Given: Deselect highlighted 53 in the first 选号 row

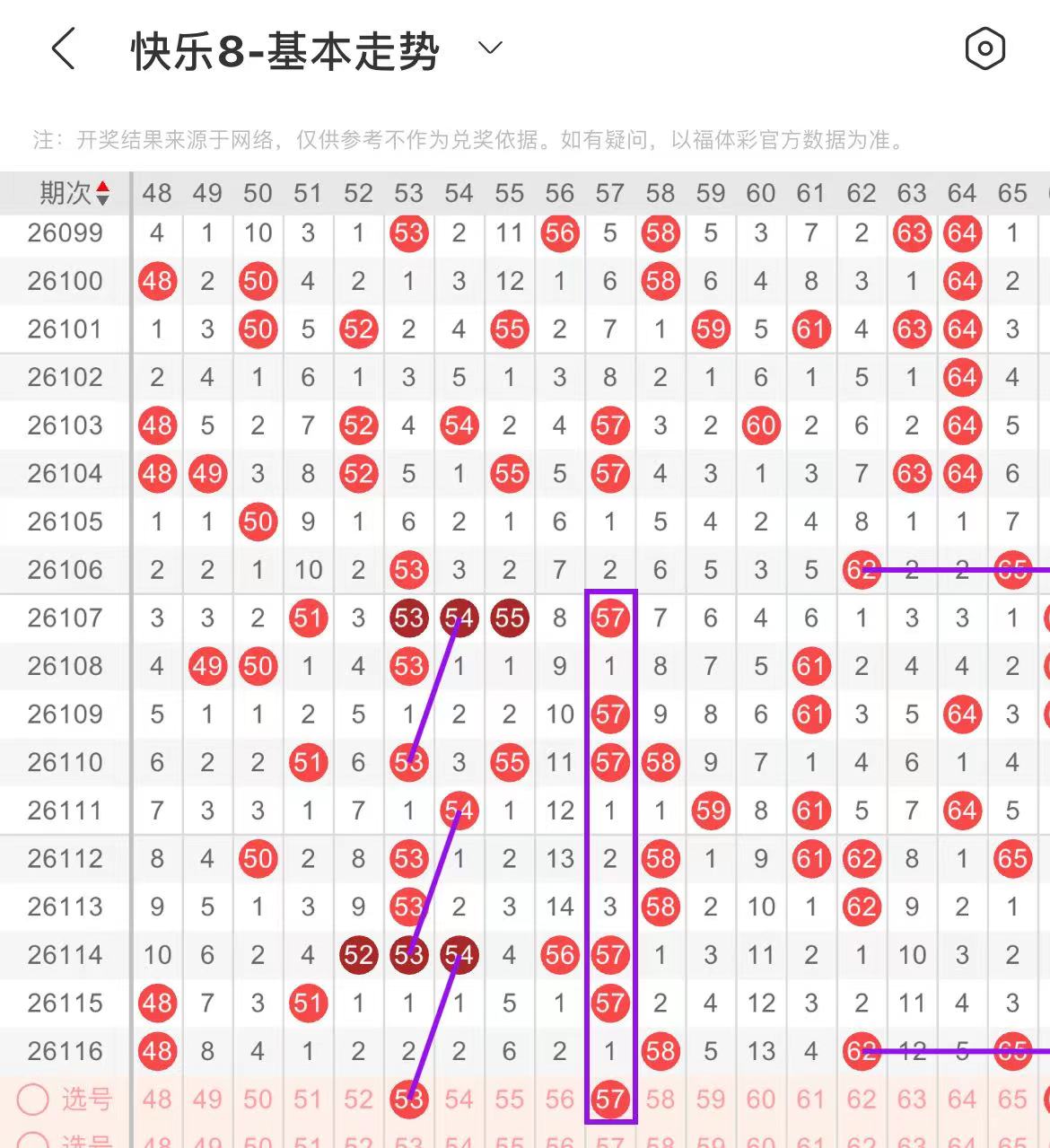Looking at the screenshot, I should click(408, 1100).
